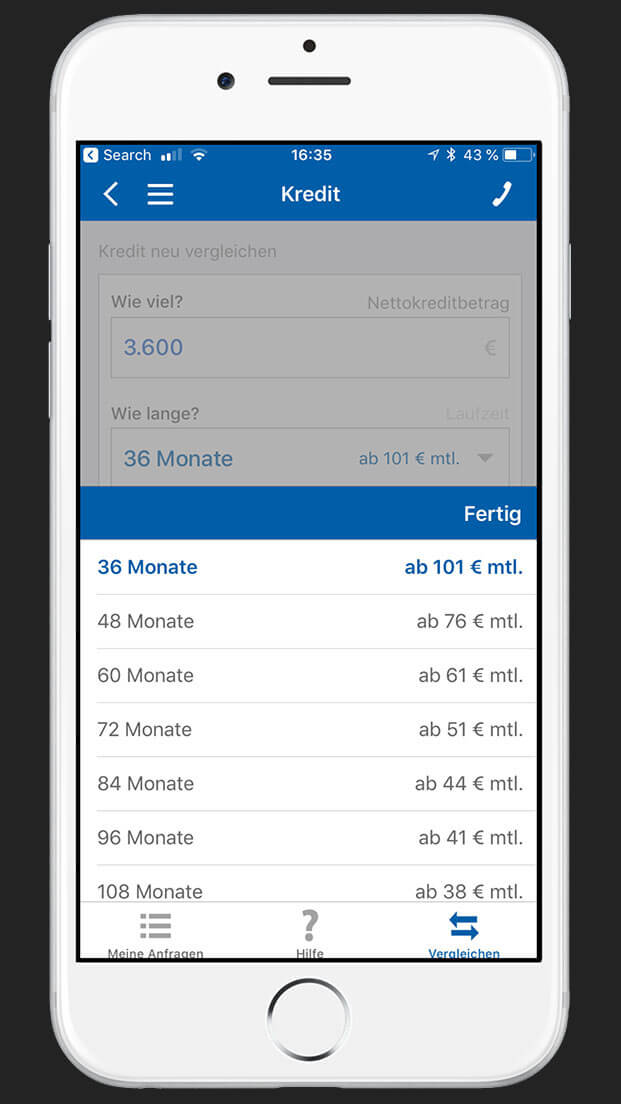Choose 84 Monate at 44 € monthly
Image resolution: width=621 pixels, height=1104 pixels.
pyautogui.click(x=309, y=783)
